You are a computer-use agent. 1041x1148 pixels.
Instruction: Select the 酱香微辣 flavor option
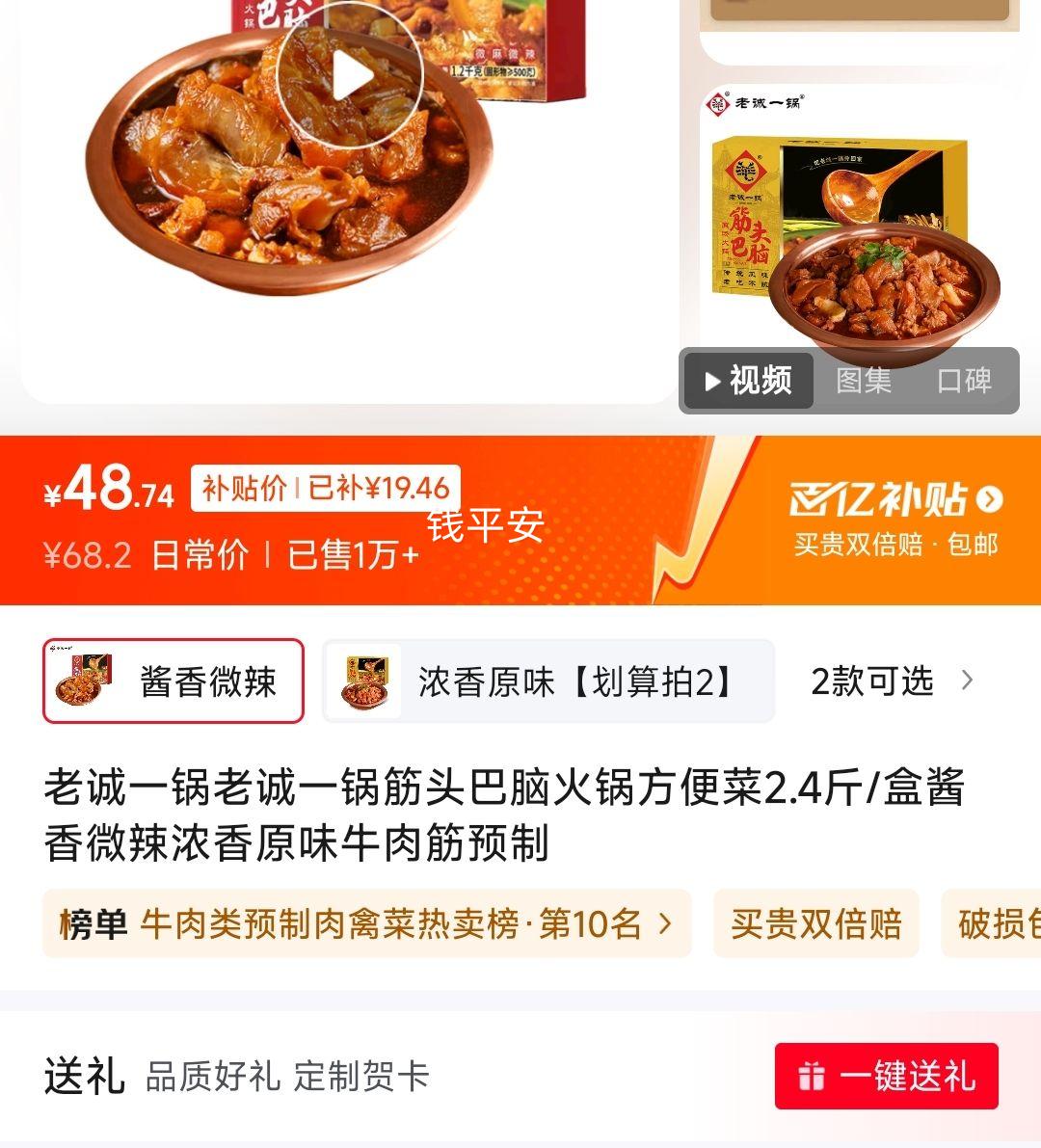[173, 681]
